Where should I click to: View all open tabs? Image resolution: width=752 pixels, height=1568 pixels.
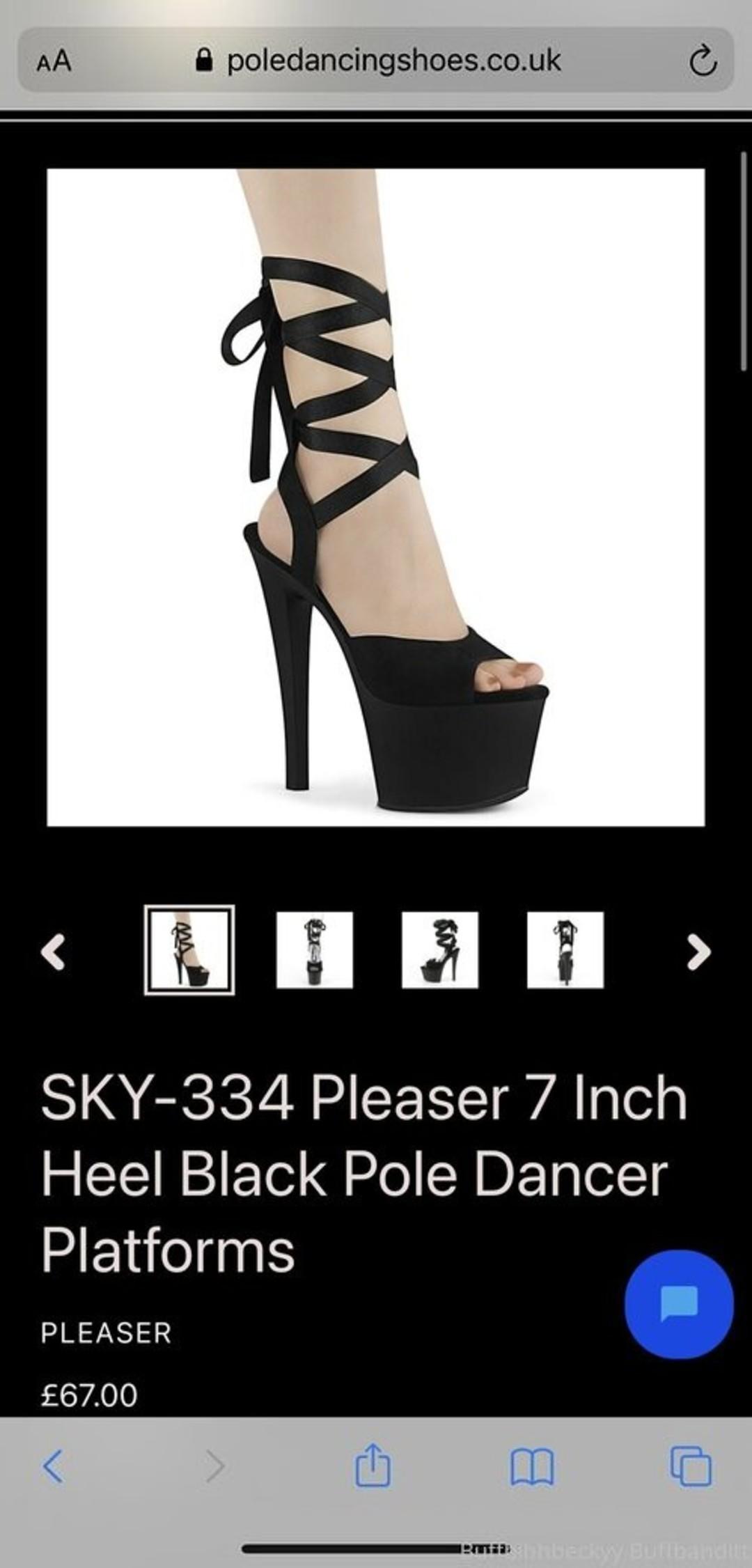[x=690, y=1466]
